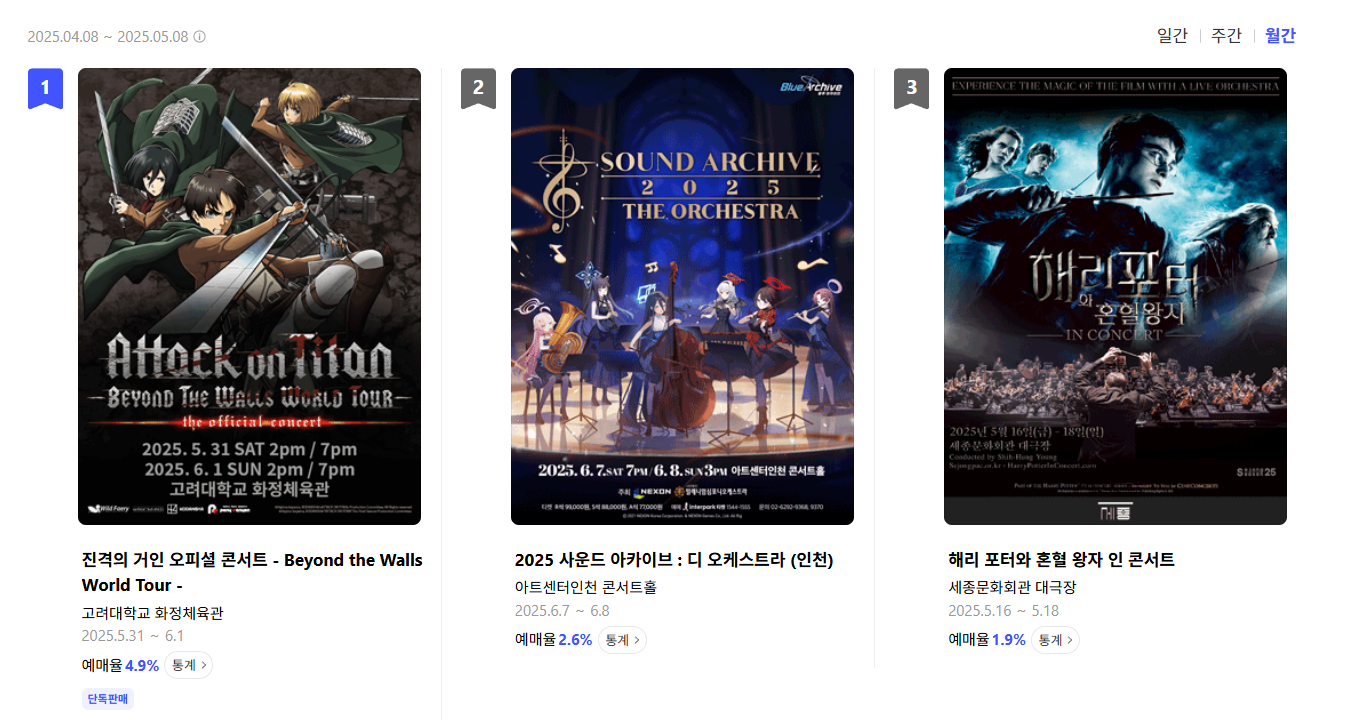Switch to the 주간 ranking tab
1345x720 pixels.
[1226, 36]
